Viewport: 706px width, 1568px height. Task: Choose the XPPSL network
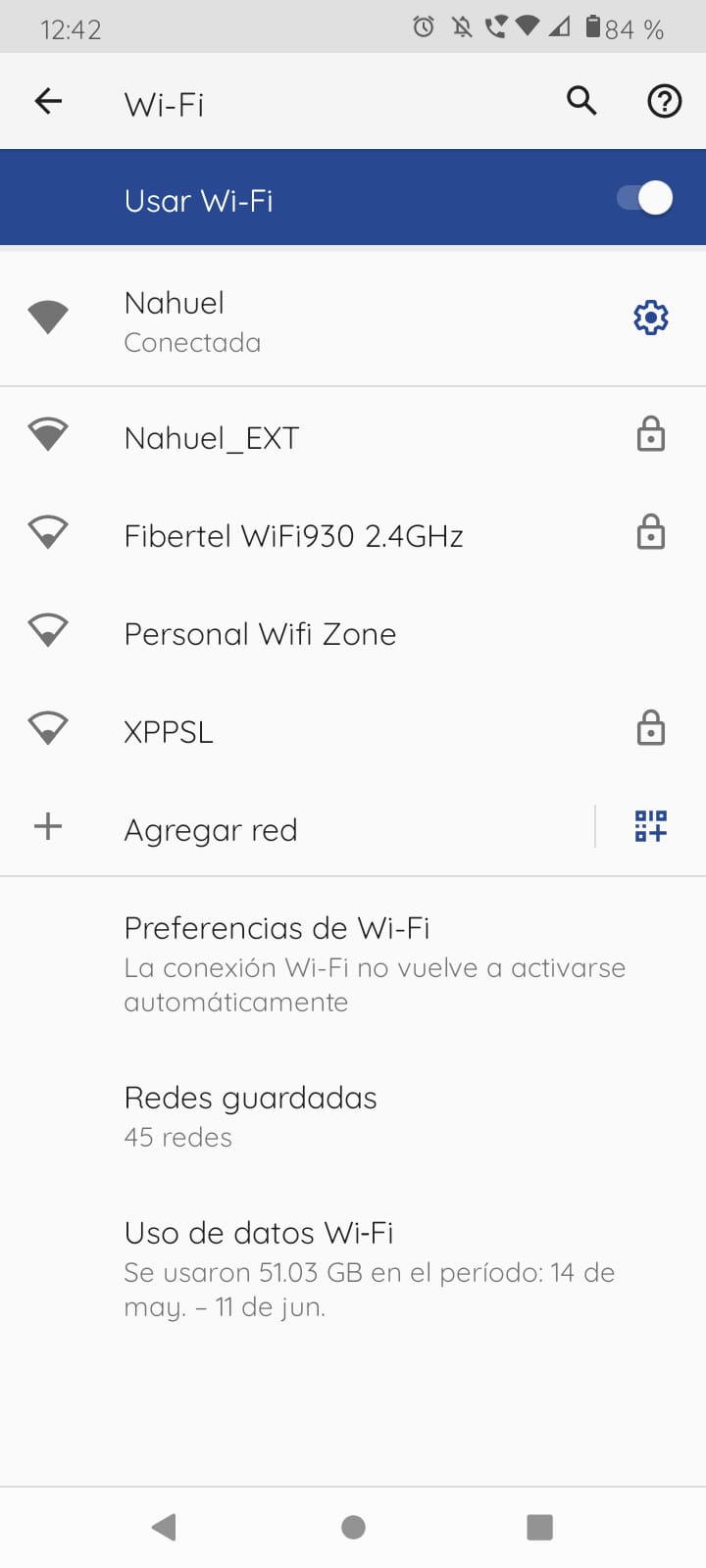point(168,731)
